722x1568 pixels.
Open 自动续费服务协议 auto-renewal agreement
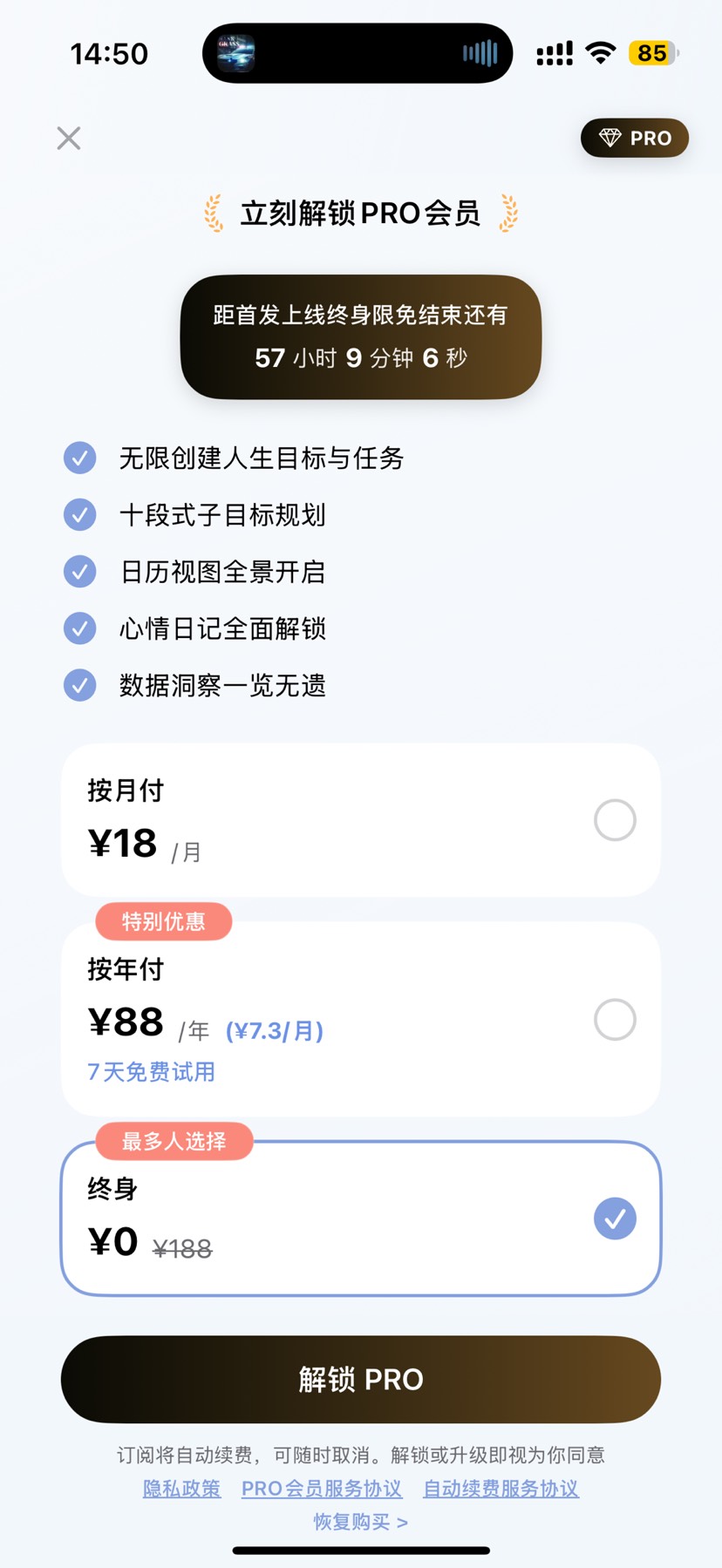(x=501, y=1489)
